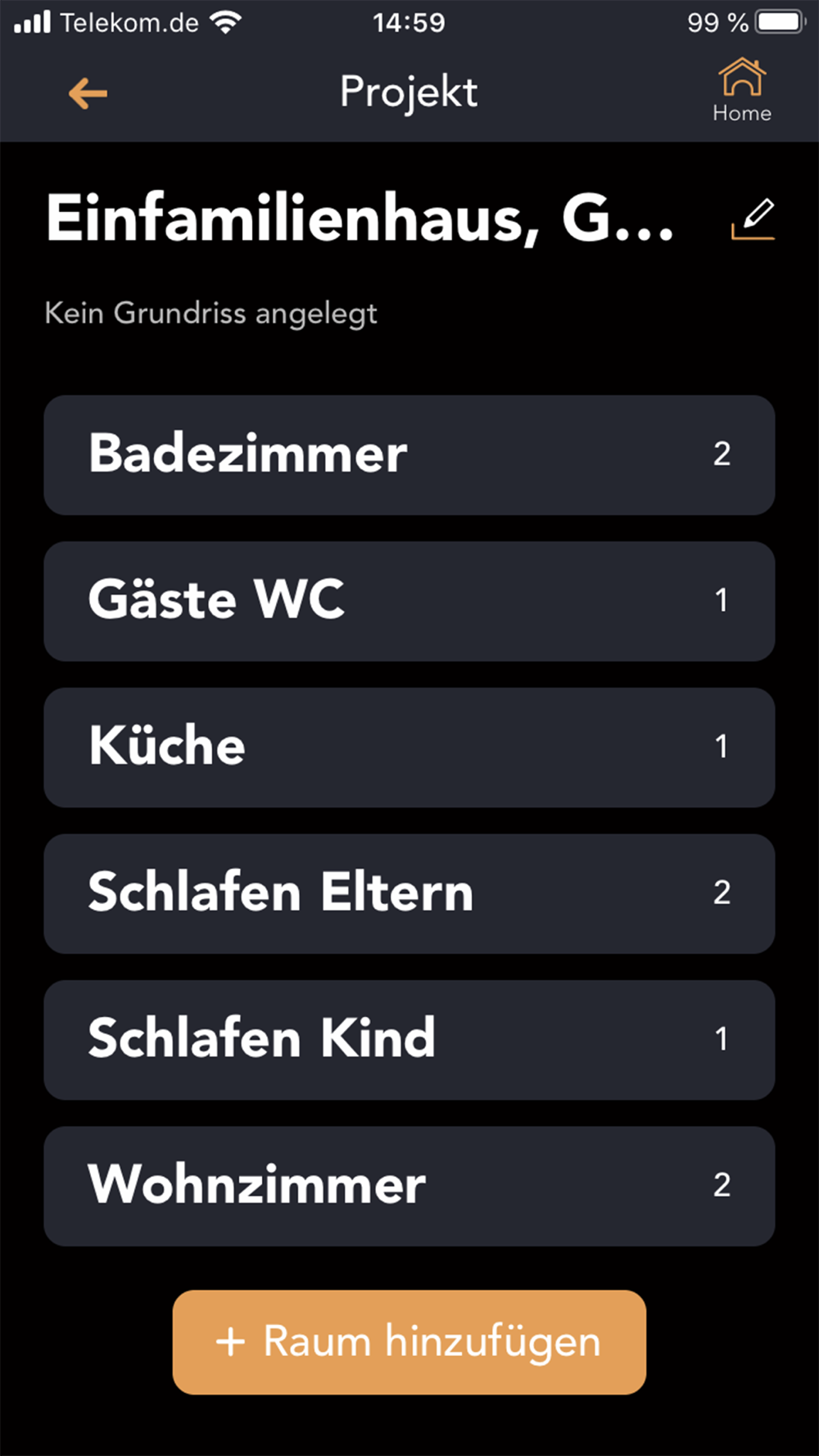Open the Home screen

[742, 91]
